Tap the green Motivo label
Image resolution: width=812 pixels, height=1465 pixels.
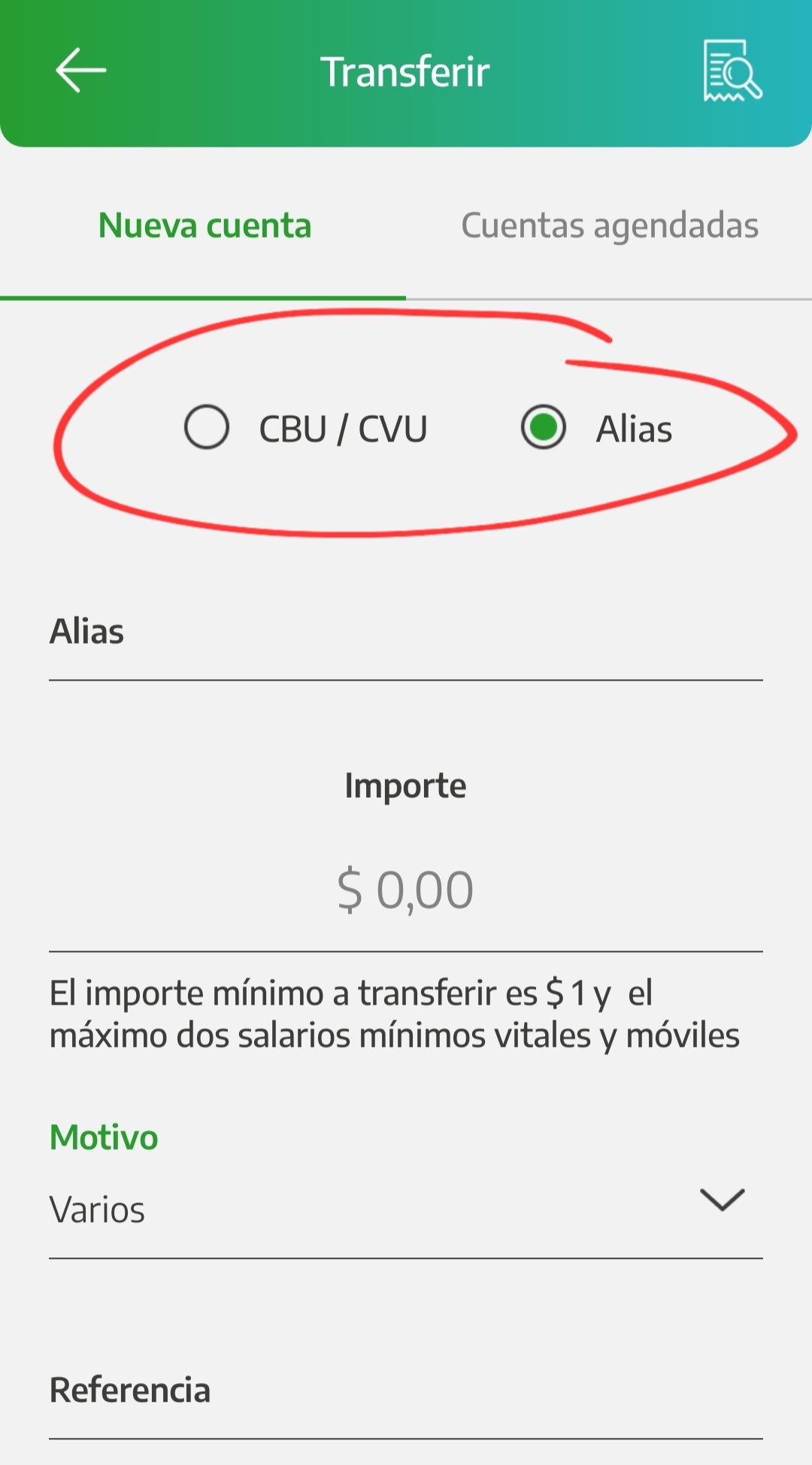point(103,1136)
